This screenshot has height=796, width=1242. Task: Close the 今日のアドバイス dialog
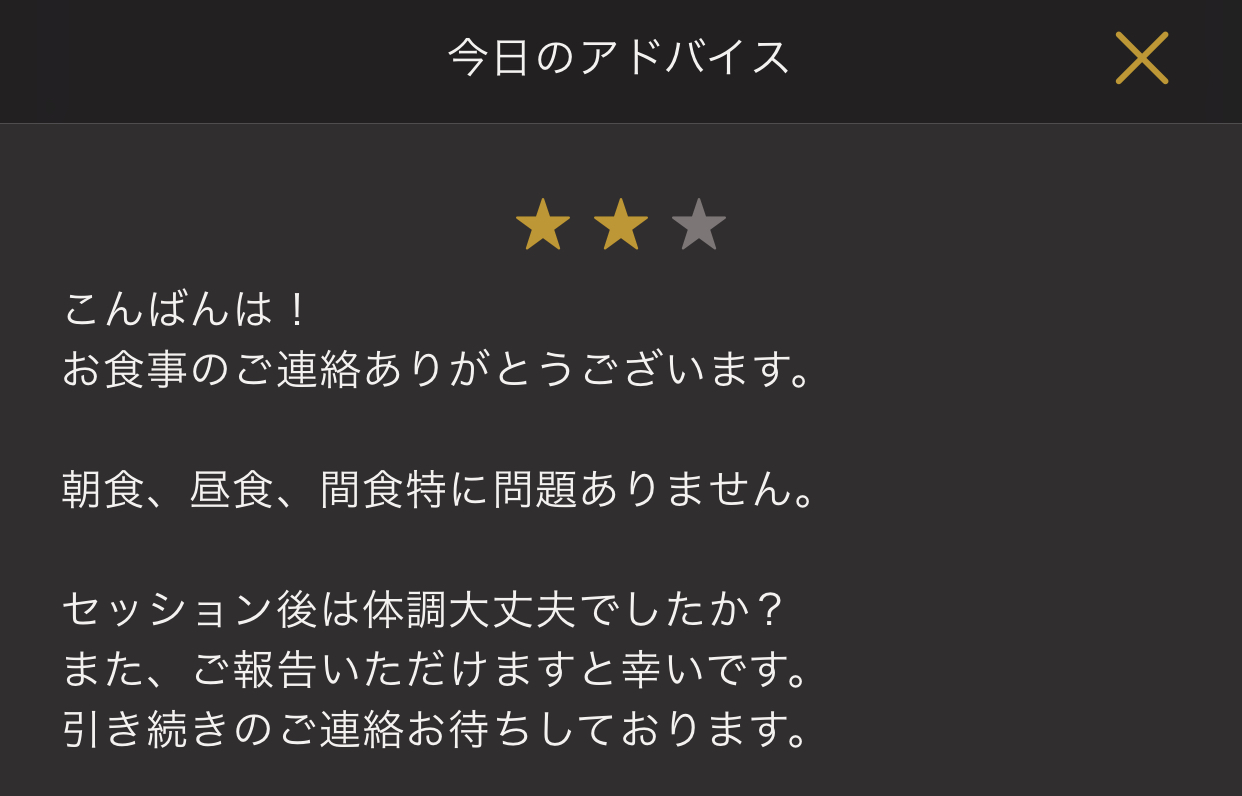tap(1141, 58)
